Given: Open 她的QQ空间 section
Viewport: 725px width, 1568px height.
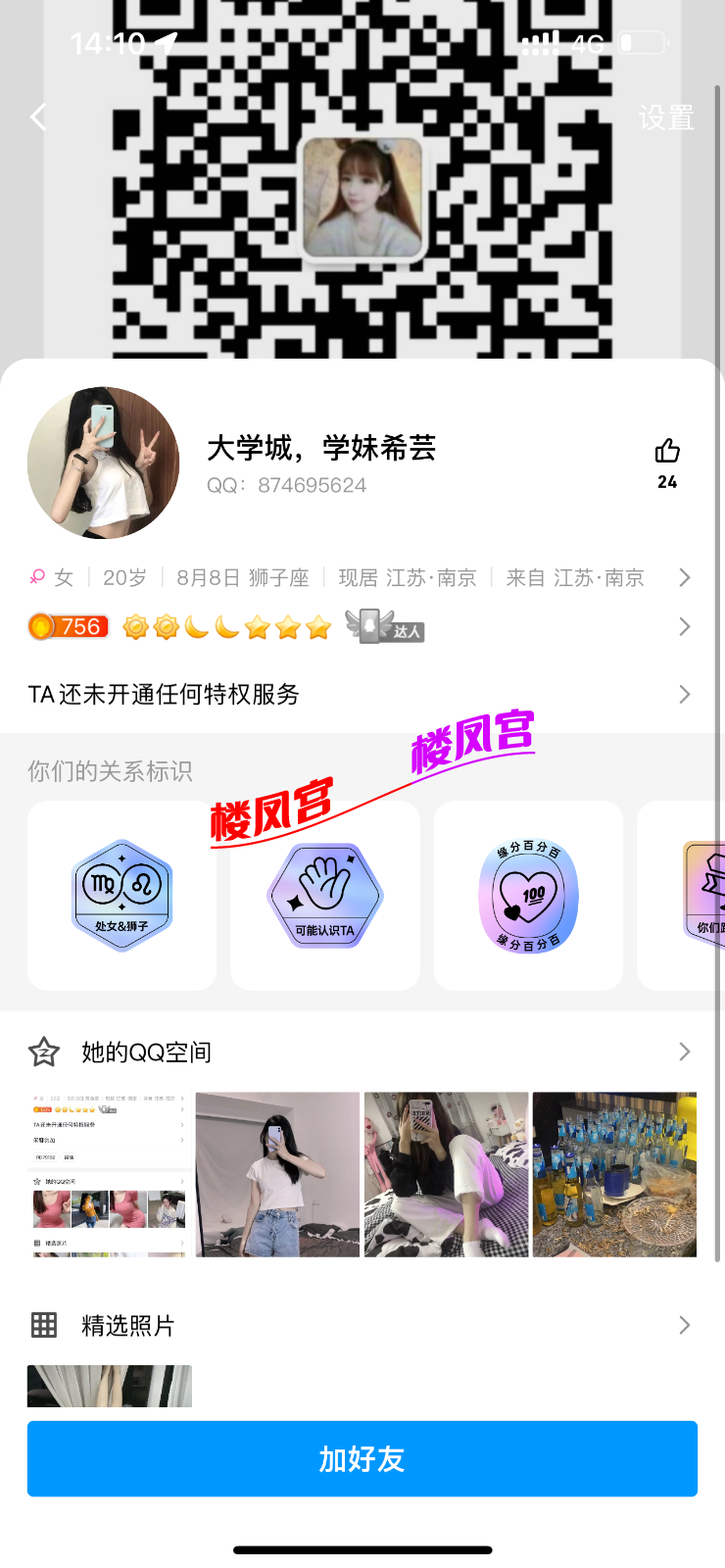Looking at the screenshot, I should coord(361,1053).
